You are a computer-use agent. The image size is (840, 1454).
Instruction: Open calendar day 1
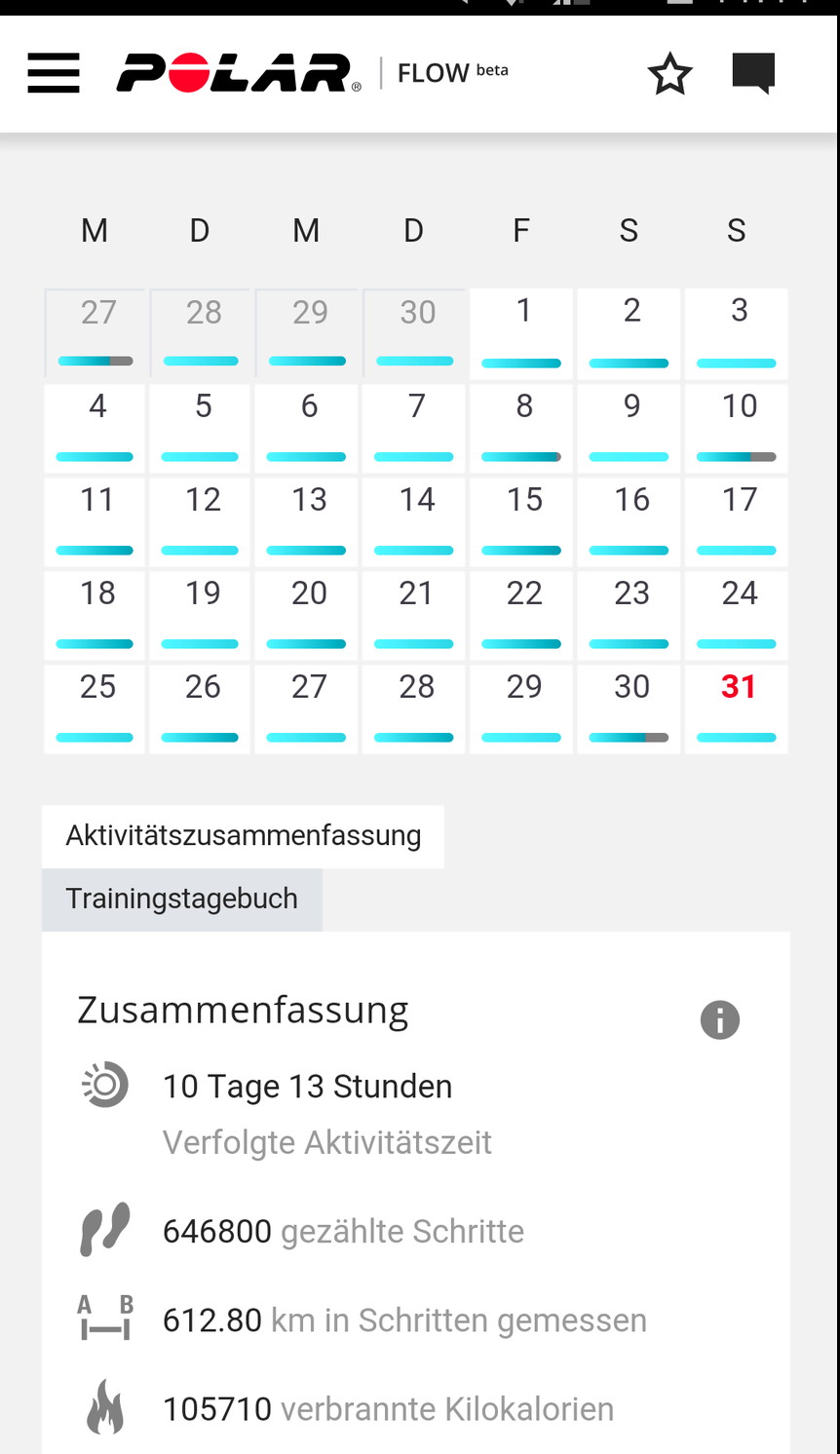click(522, 332)
